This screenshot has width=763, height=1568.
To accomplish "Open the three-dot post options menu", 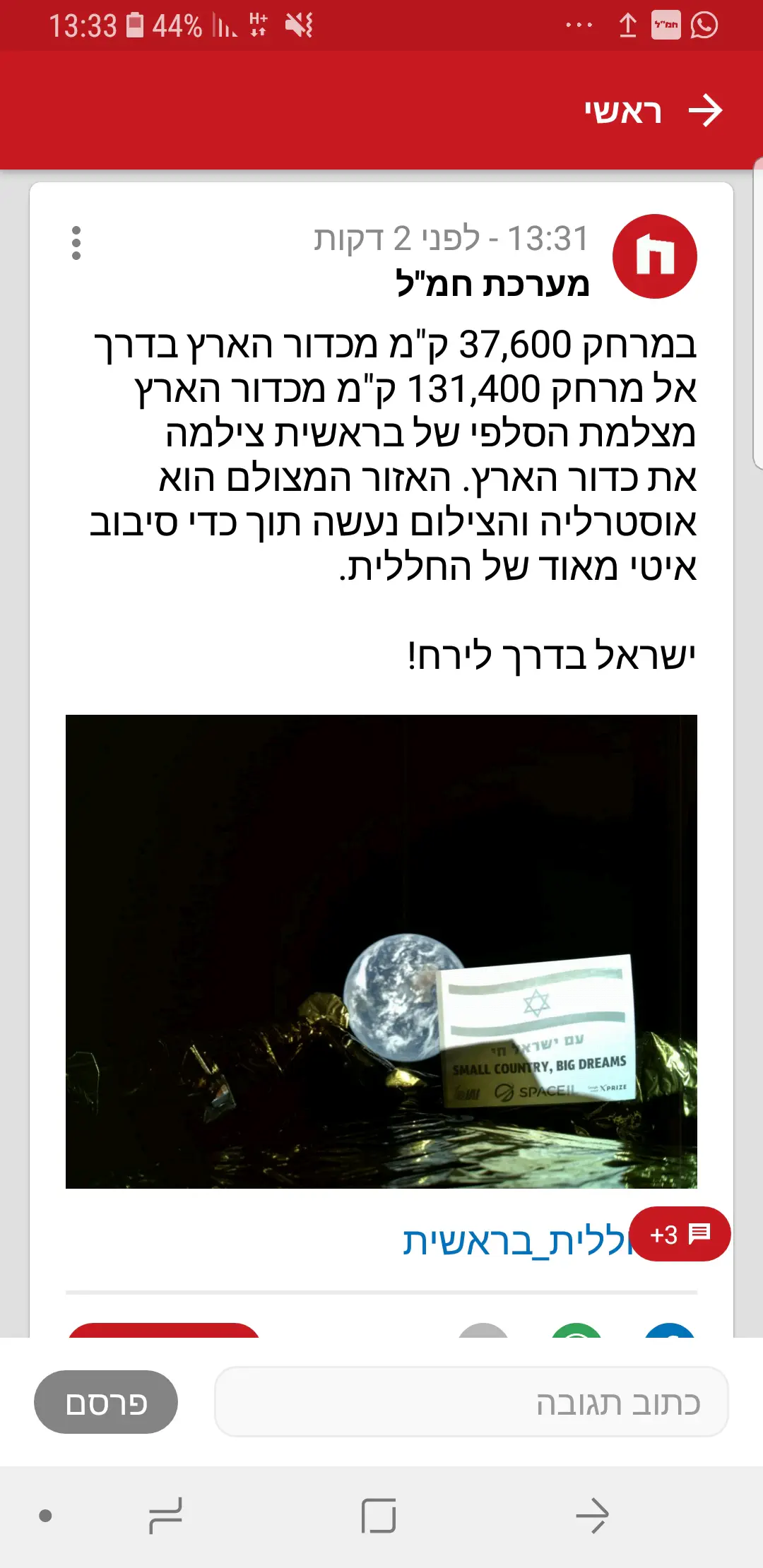I will (76, 243).
